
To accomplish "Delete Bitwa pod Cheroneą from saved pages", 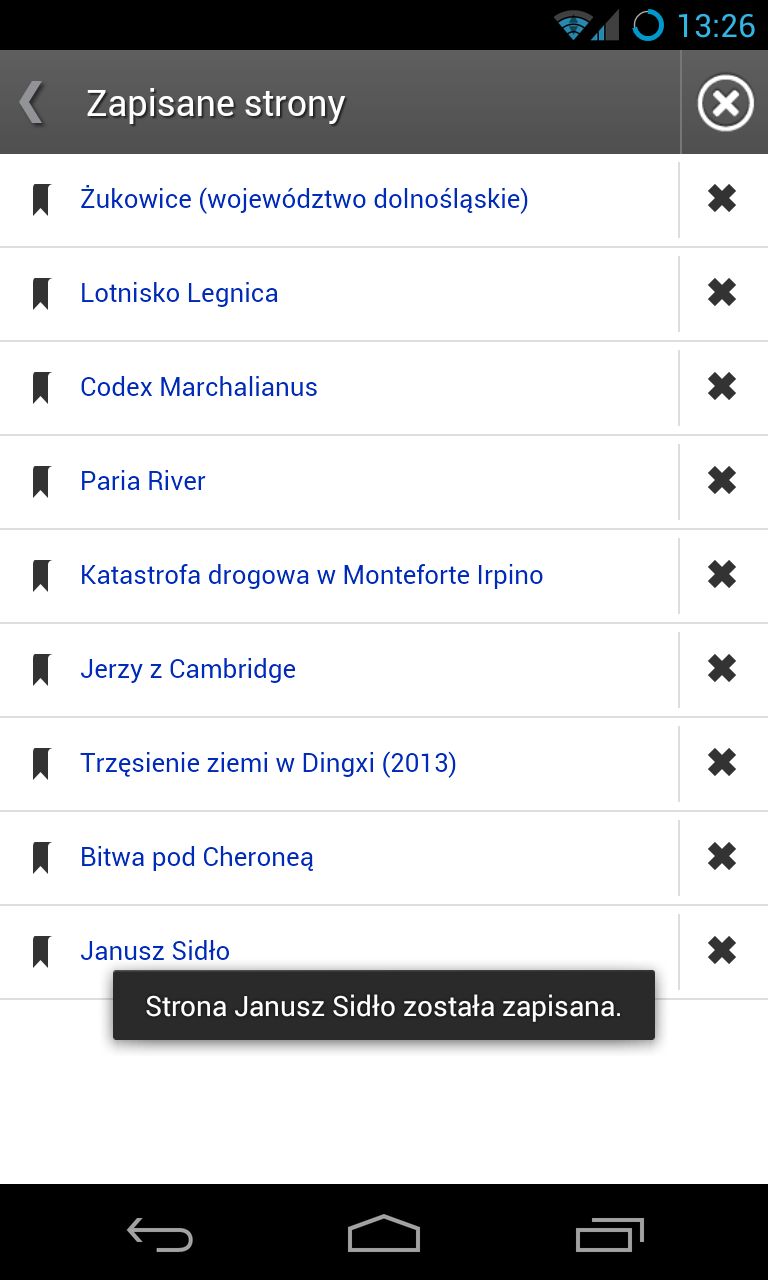I will 722,857.
